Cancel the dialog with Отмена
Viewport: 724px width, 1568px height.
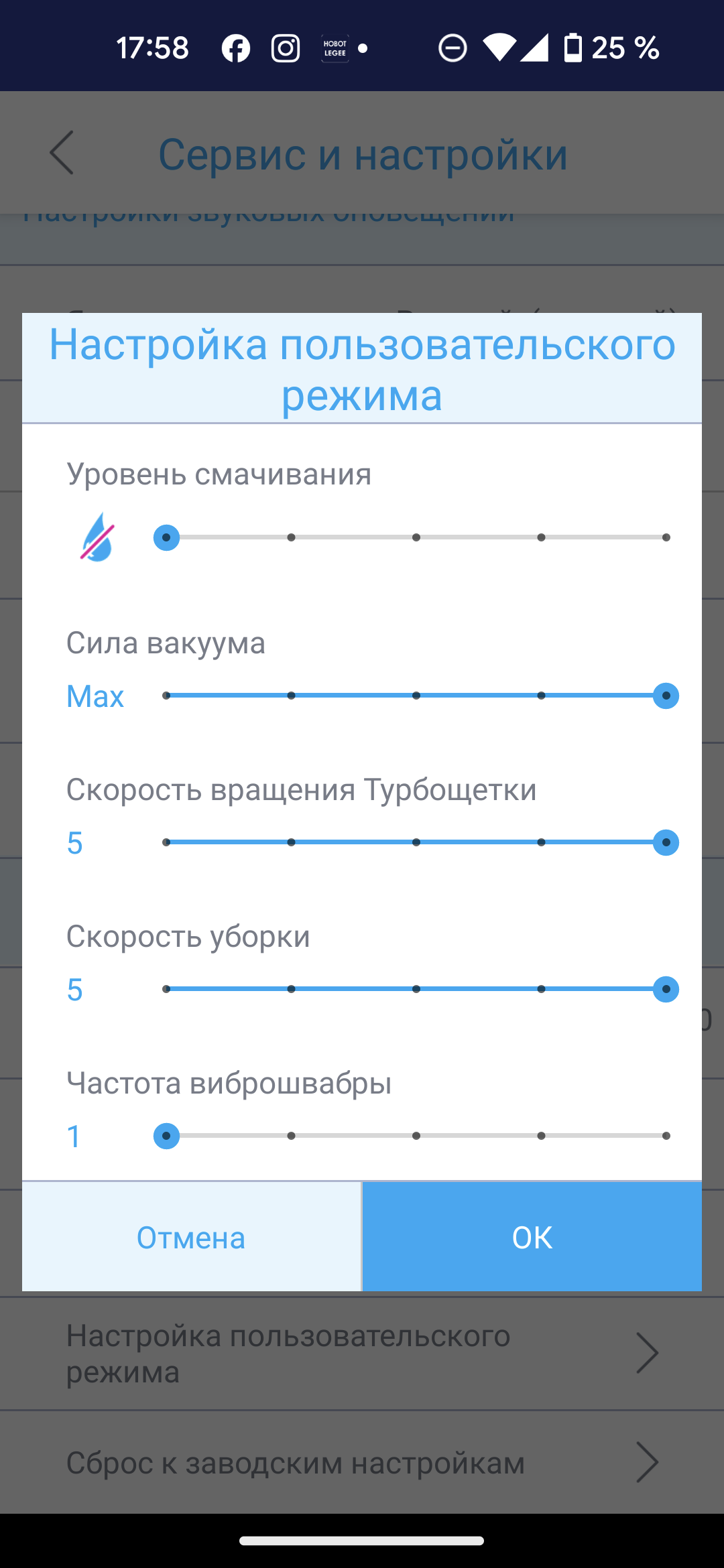click(x=191, y=1237)
